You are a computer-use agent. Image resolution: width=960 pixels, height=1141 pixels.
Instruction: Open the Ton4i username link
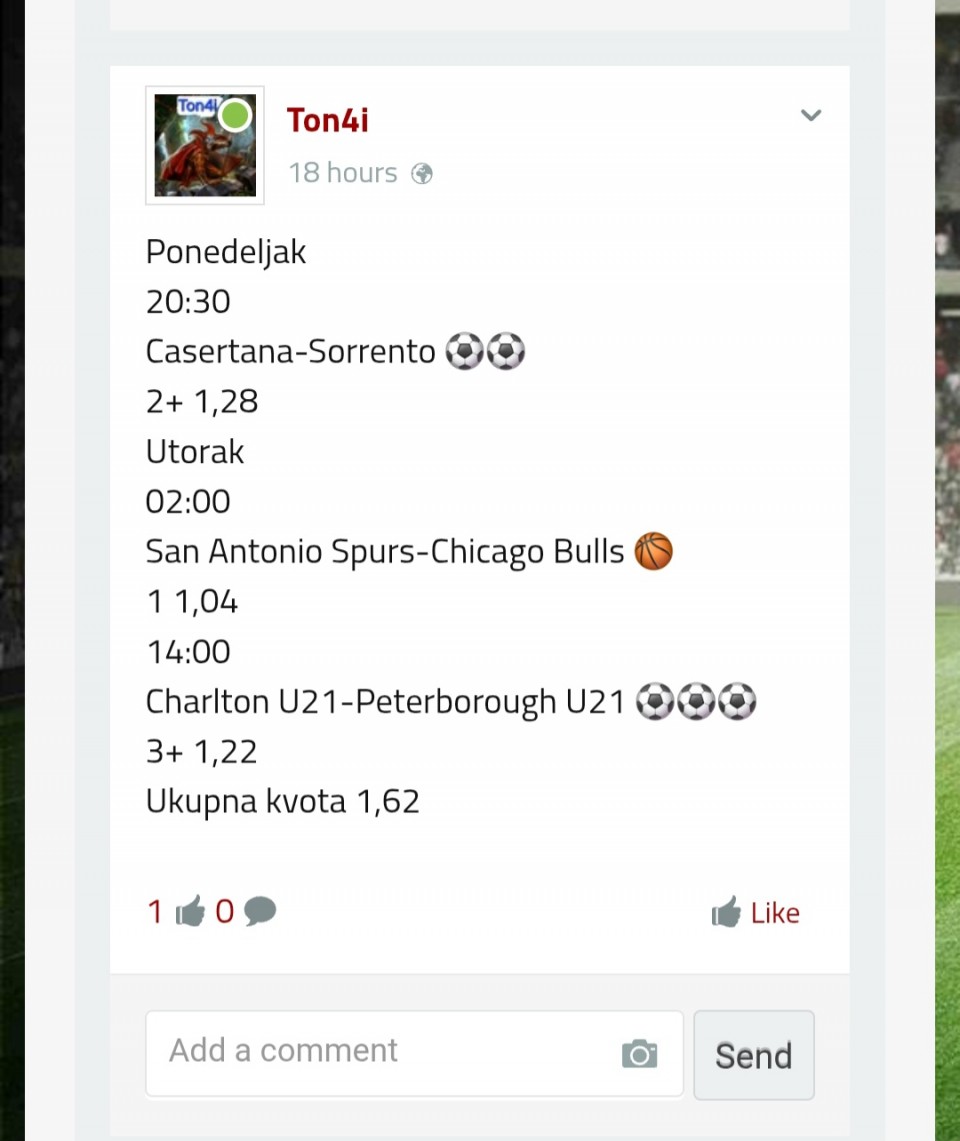[x=327, y=120]
